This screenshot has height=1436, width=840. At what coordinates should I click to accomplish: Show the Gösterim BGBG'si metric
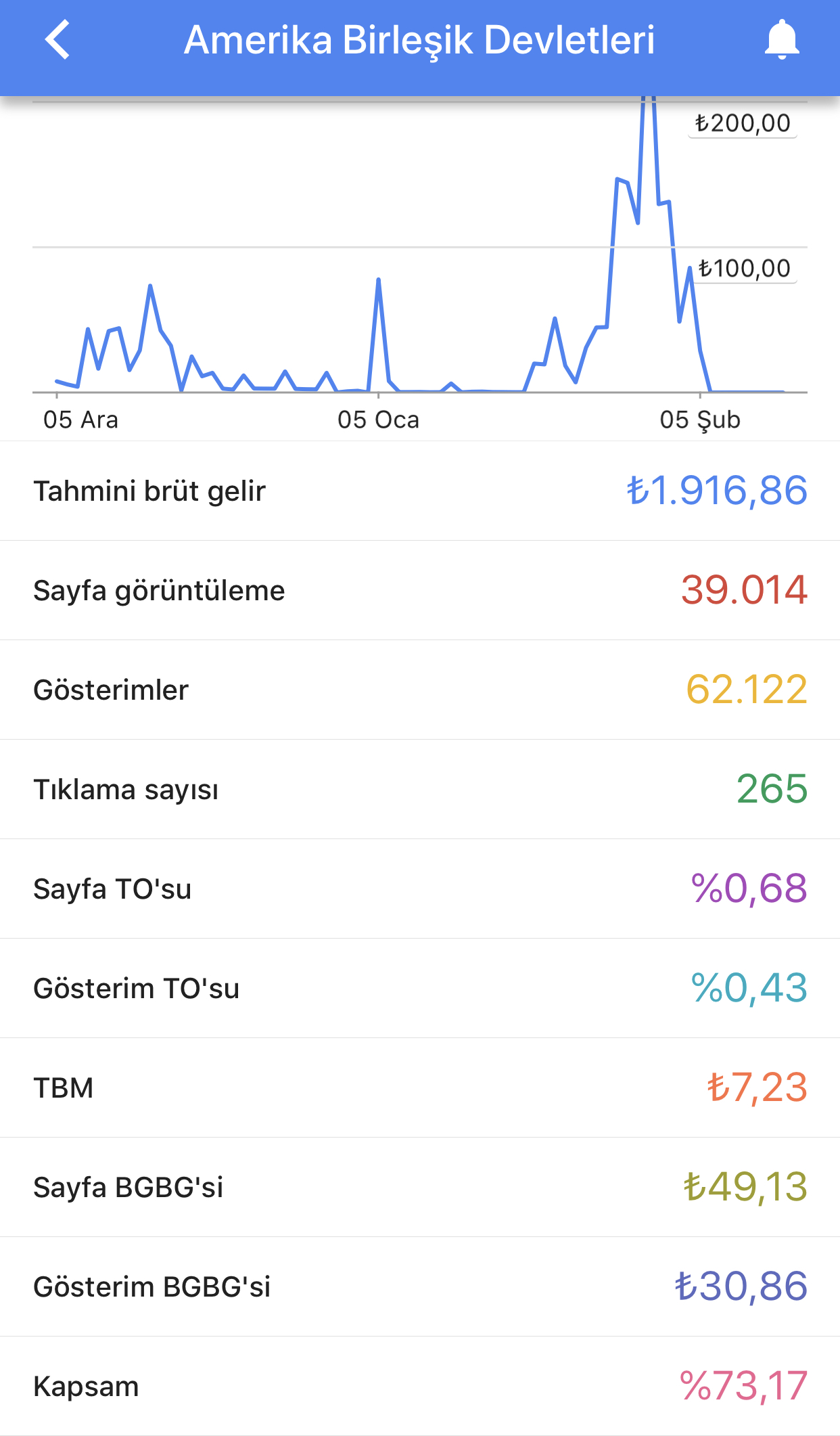[x=420, y=1286]
